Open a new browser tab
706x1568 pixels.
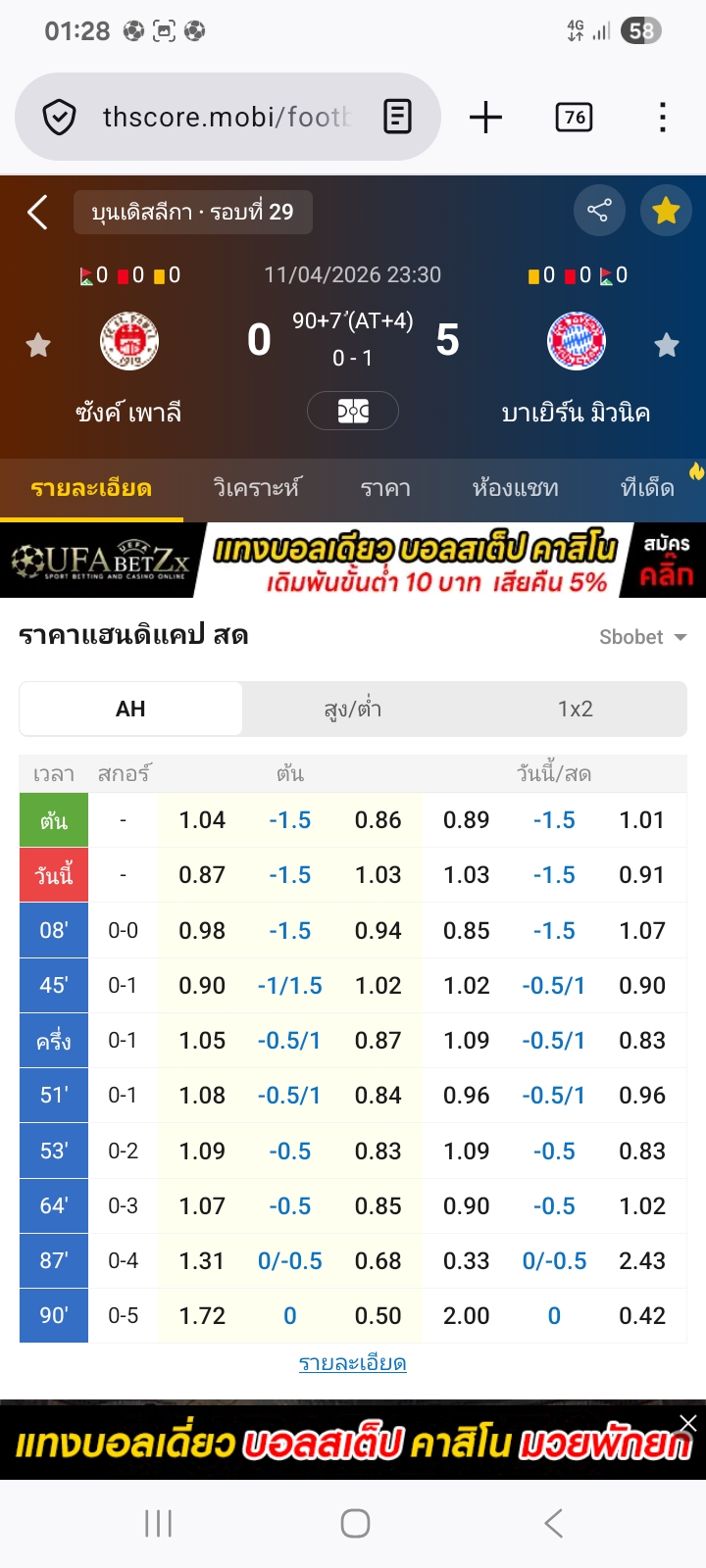[485, 118]
